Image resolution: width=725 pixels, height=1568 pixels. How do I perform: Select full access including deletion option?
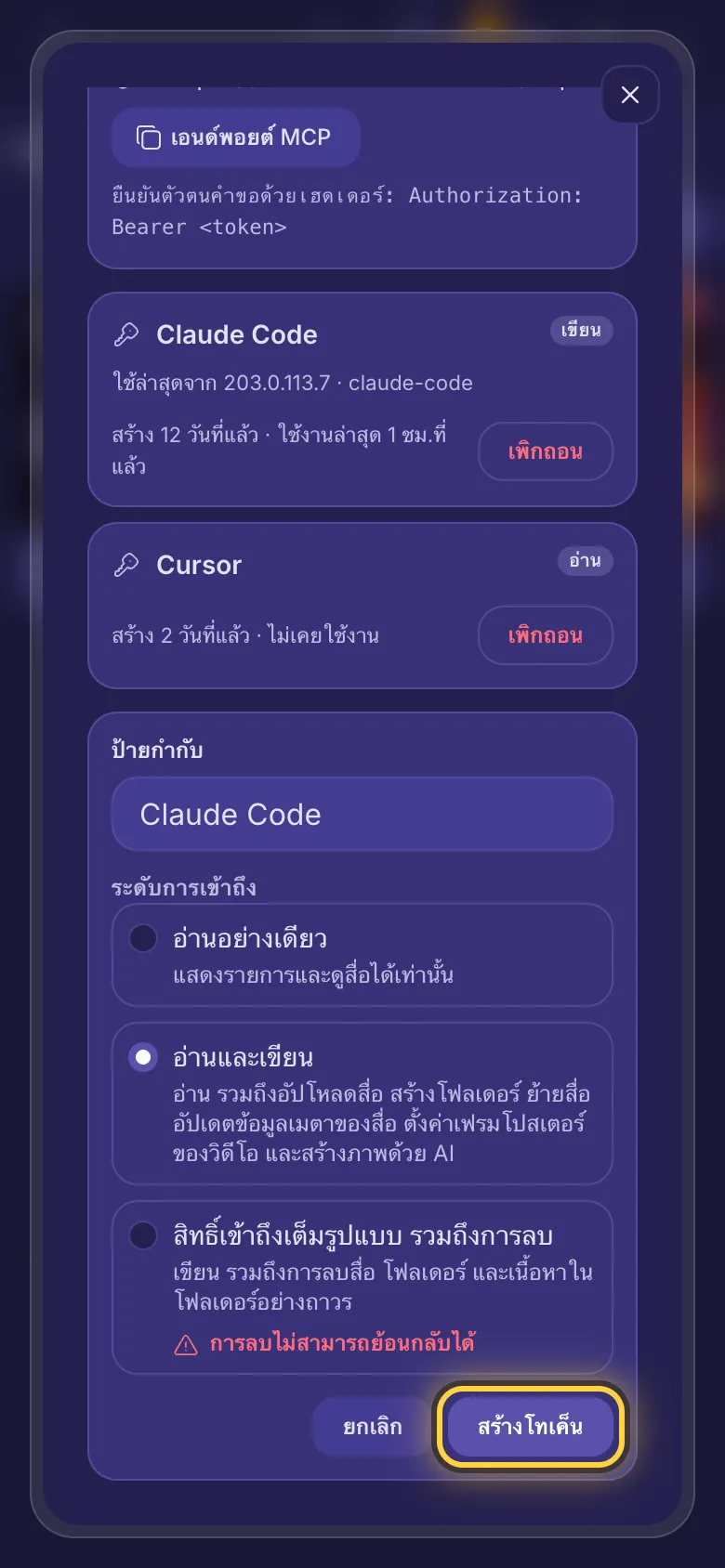tap(362, 1287)
